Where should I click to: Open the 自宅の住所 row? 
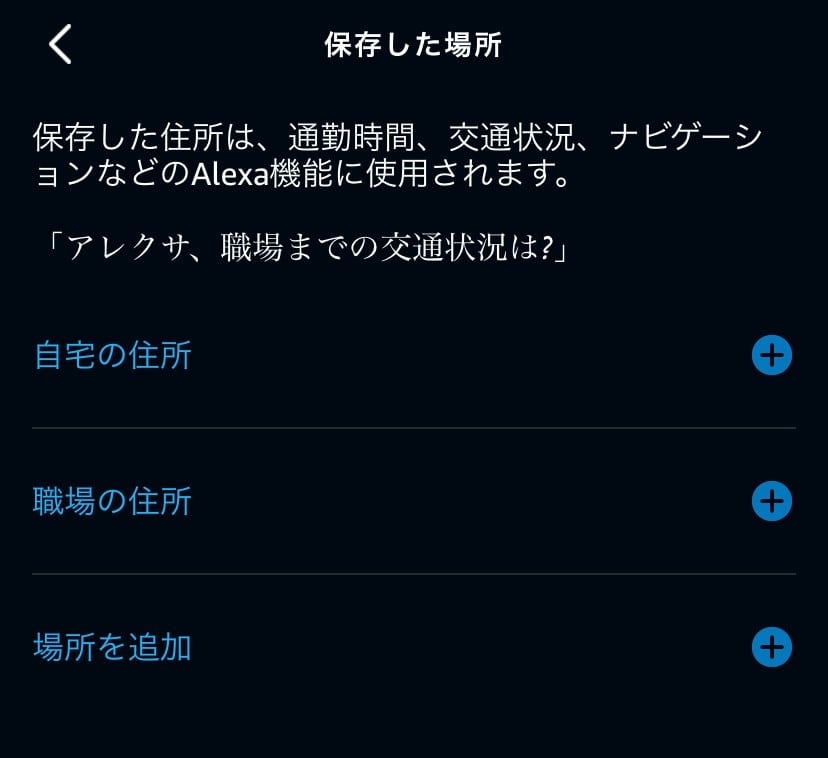point(113,356)
